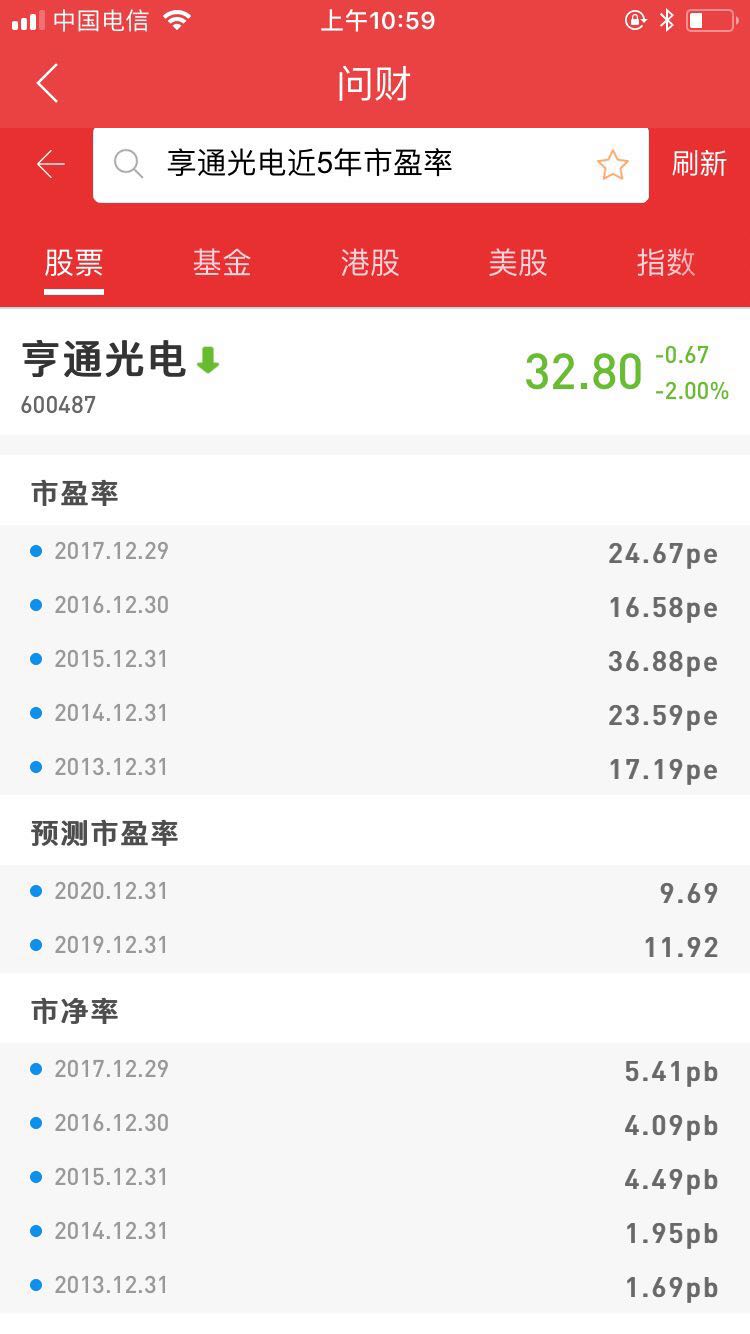The height and width of the screenshot is (1334, 750).
Task: Tap the back chevron in the red title bar
Action: click(x=46, y=83)
